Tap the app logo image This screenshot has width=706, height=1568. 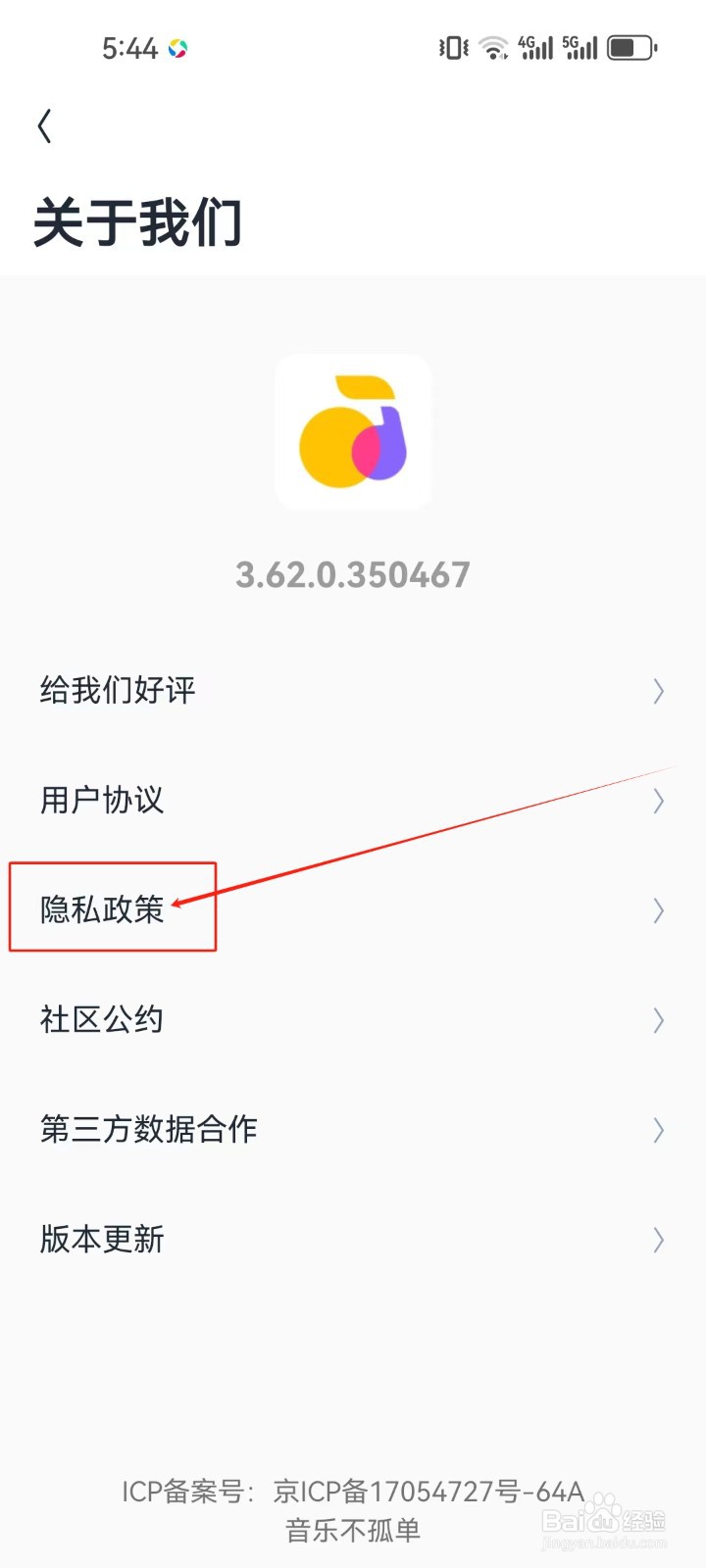353,432
